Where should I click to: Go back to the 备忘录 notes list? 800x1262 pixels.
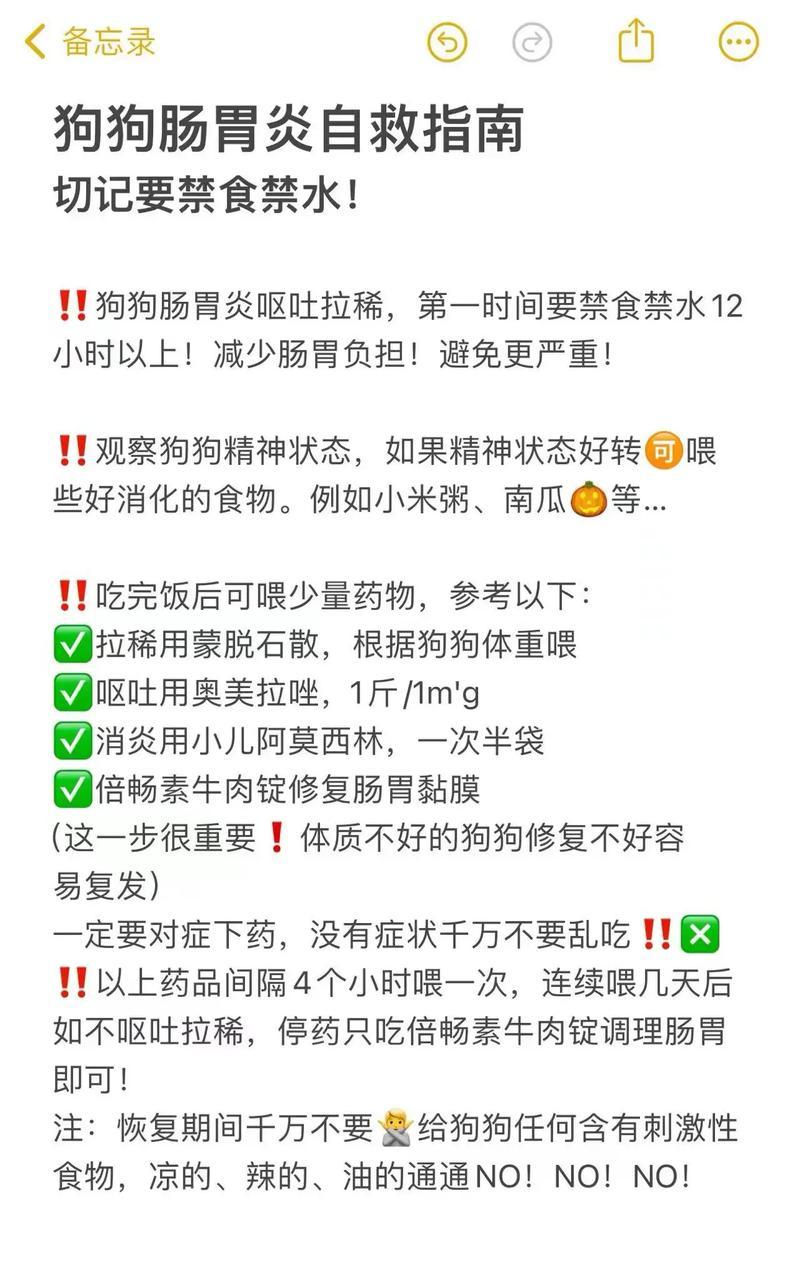coord(90,42)
